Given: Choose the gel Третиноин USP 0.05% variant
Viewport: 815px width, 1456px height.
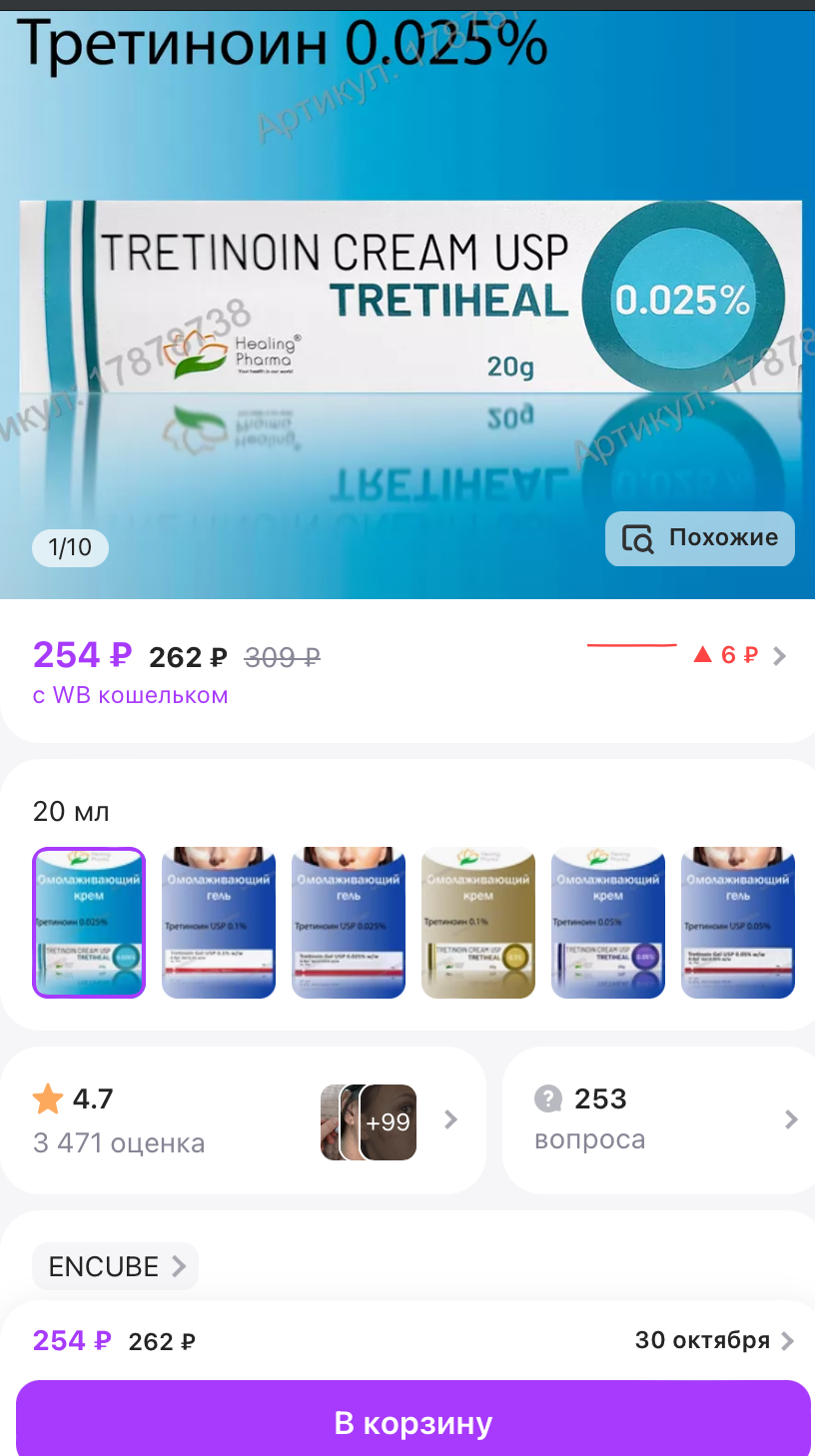Looking at the screenshot, I should (x=738, y=923).
